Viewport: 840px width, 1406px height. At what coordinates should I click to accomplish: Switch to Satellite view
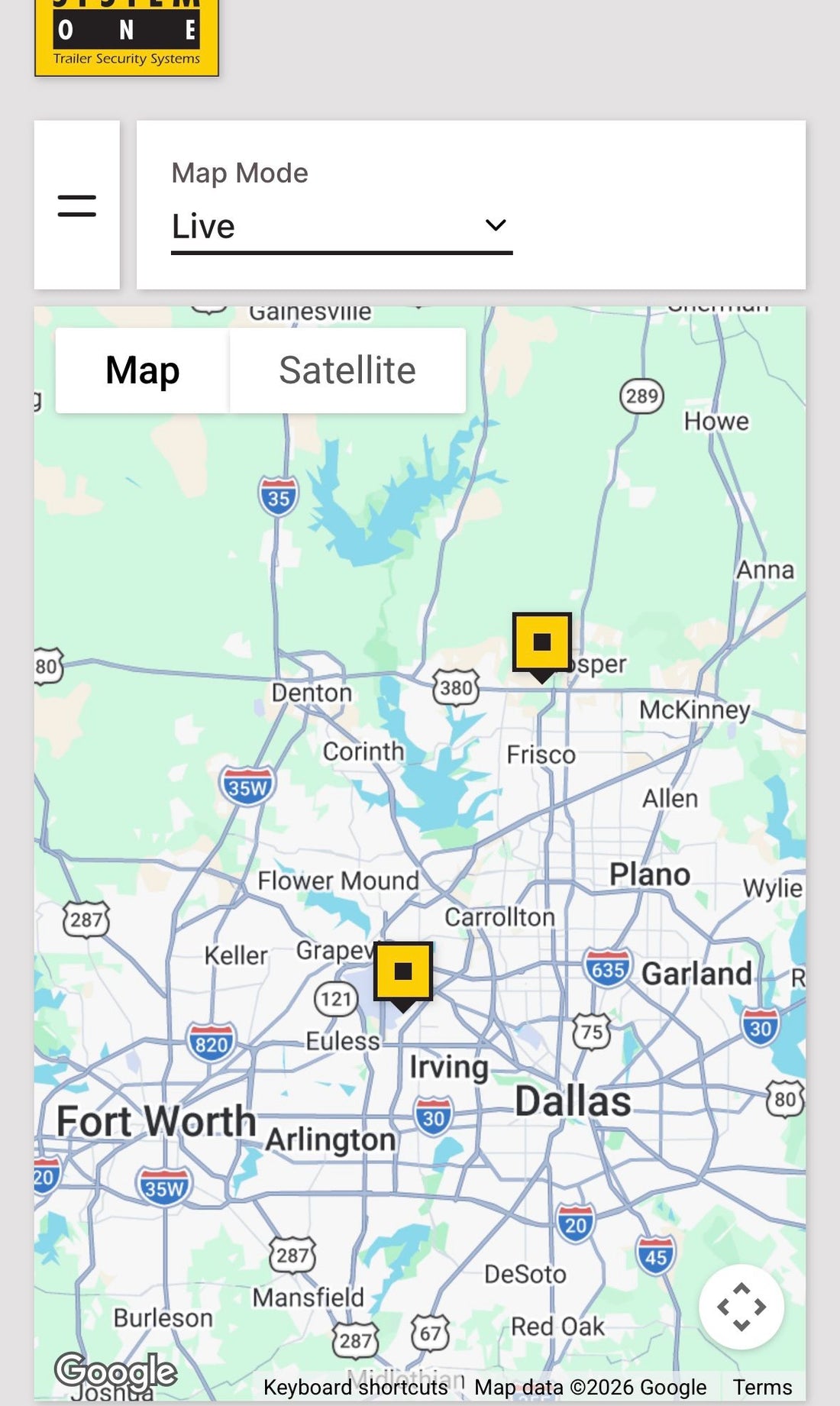coord(347,370)
